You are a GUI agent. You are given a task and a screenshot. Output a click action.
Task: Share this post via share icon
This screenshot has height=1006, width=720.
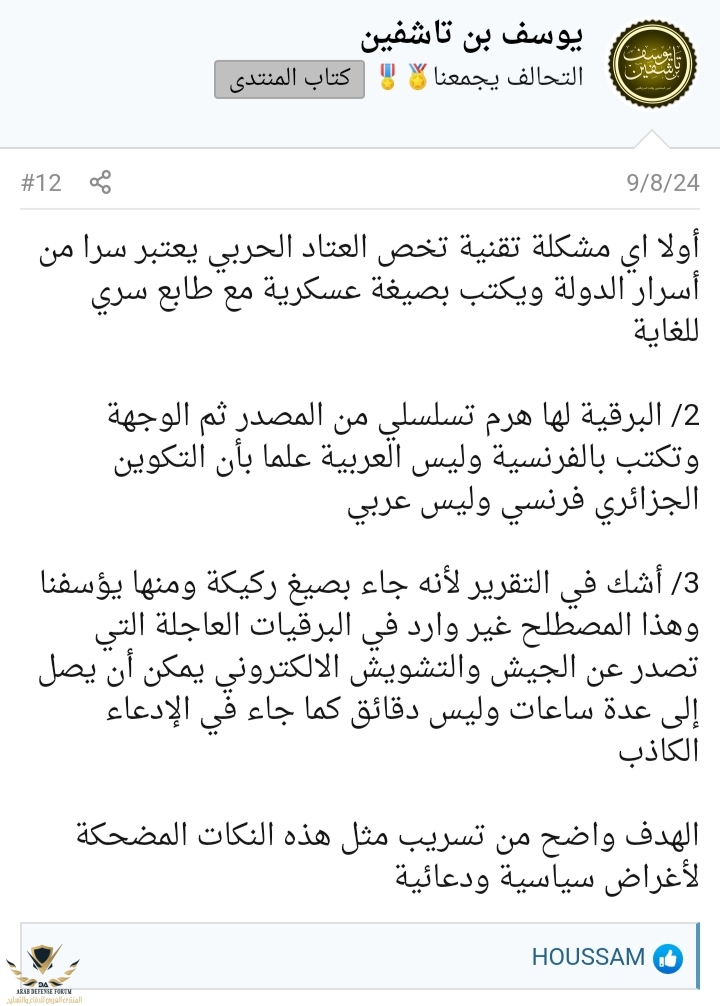coord(99,182)
